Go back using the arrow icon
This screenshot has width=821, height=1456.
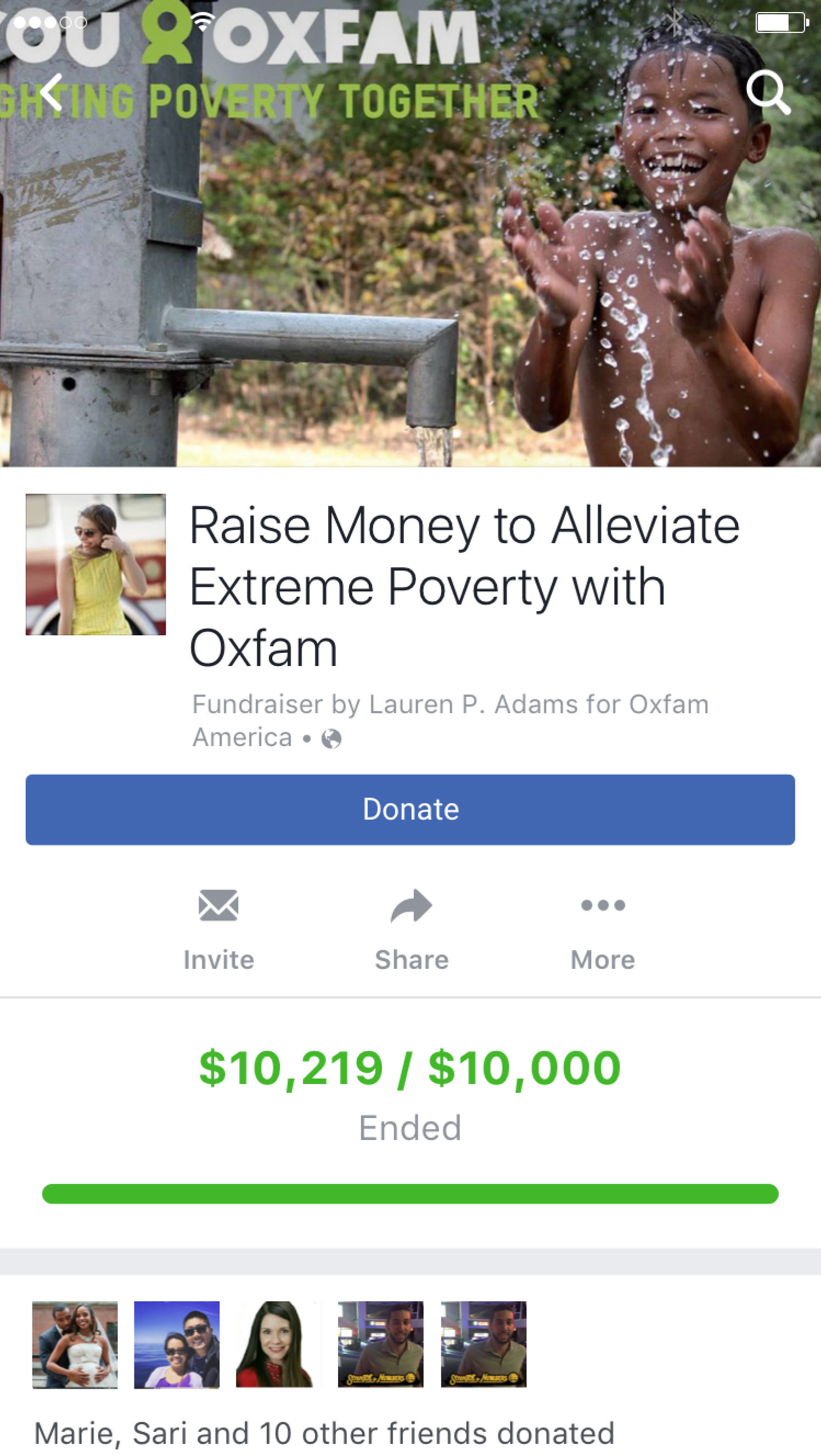point(52,92)
